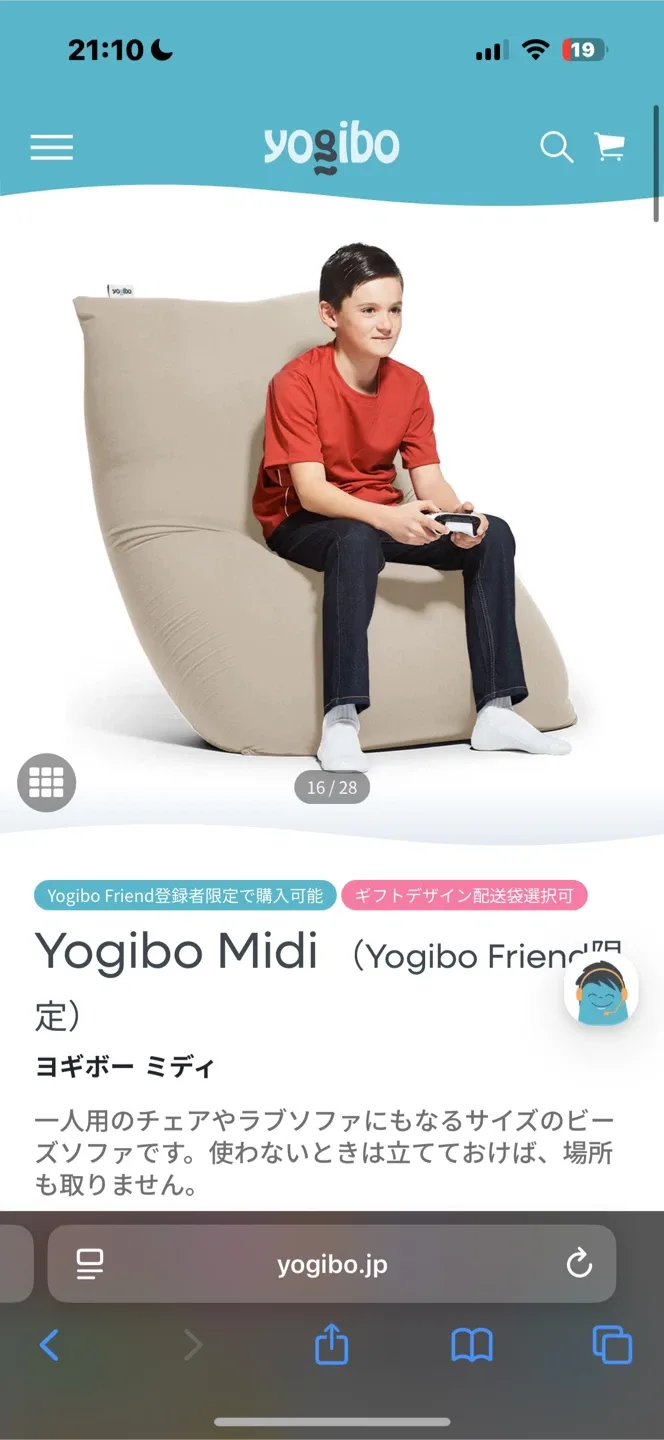Tap the ギフトデザイン配送袋選択可 badge
The width and height of the screenshot is (664, 1440).
click(464, 895)
